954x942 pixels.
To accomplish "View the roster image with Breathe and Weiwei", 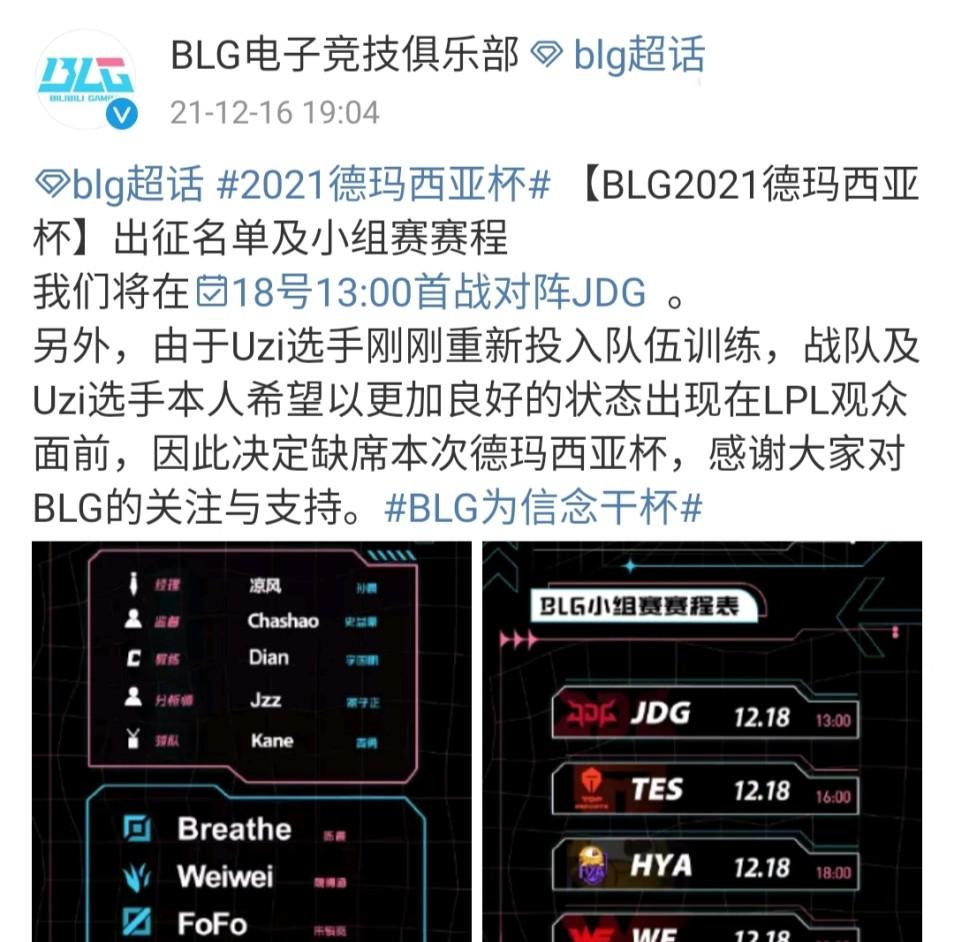I will [x=250, y=740].
